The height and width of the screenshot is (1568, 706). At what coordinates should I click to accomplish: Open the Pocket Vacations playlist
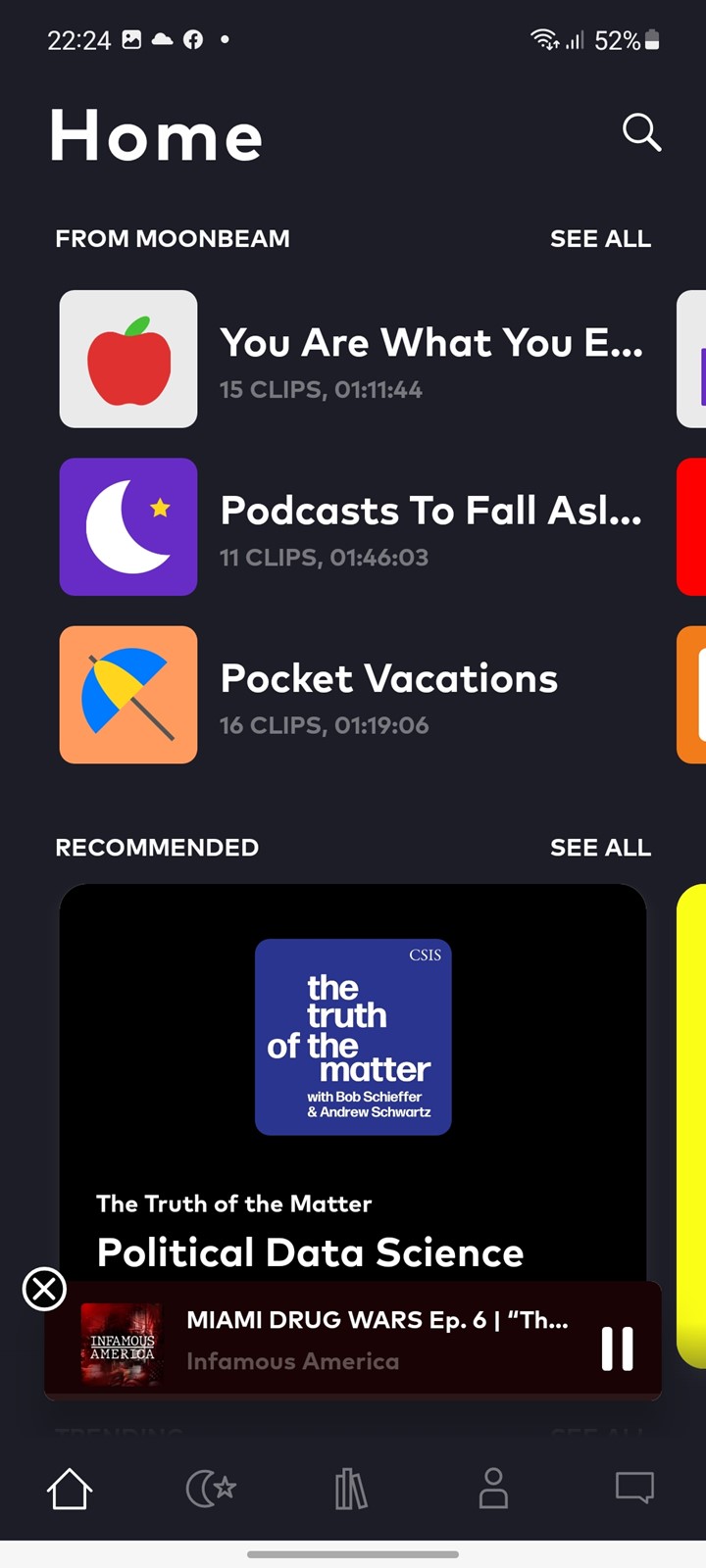tap(353, 695)
